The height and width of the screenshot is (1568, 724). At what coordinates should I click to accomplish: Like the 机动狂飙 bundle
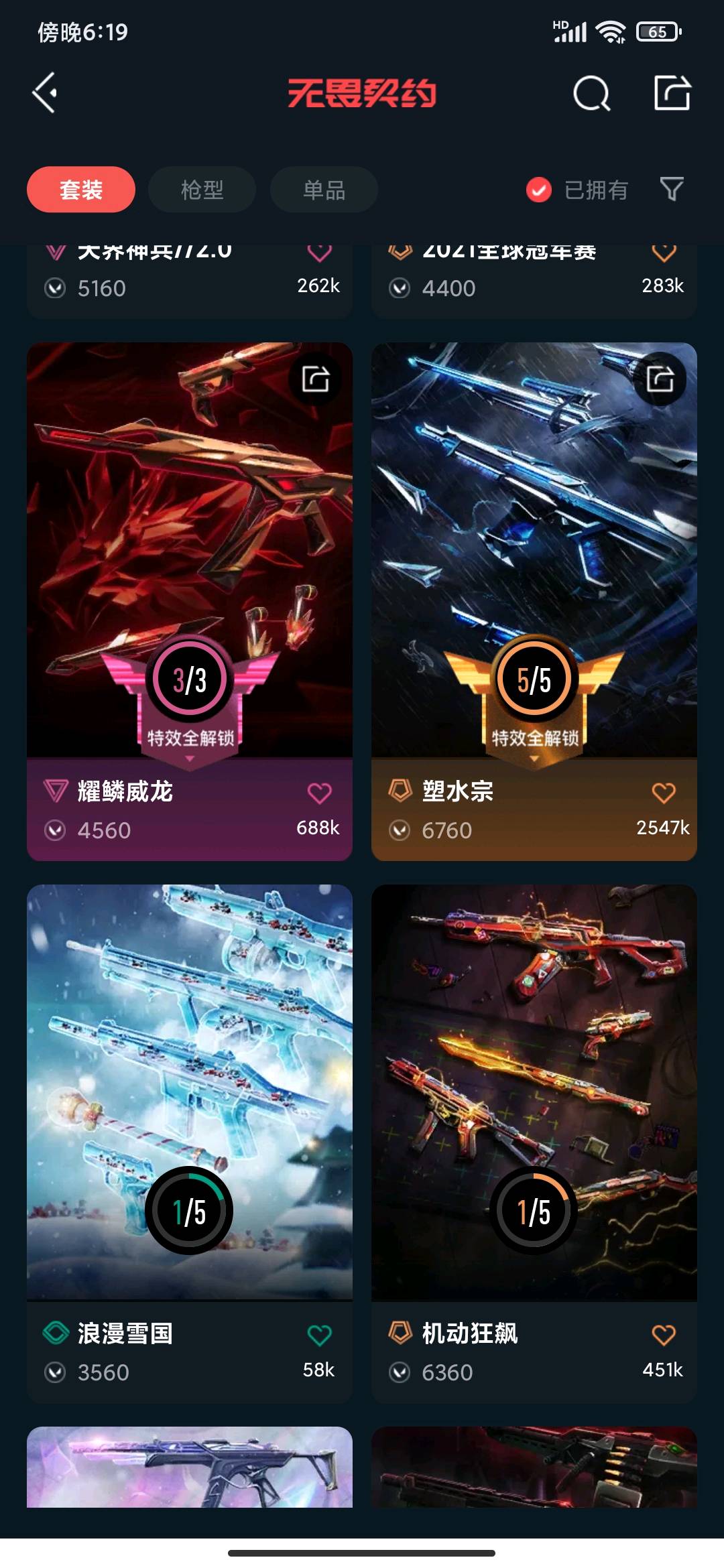664,1335
